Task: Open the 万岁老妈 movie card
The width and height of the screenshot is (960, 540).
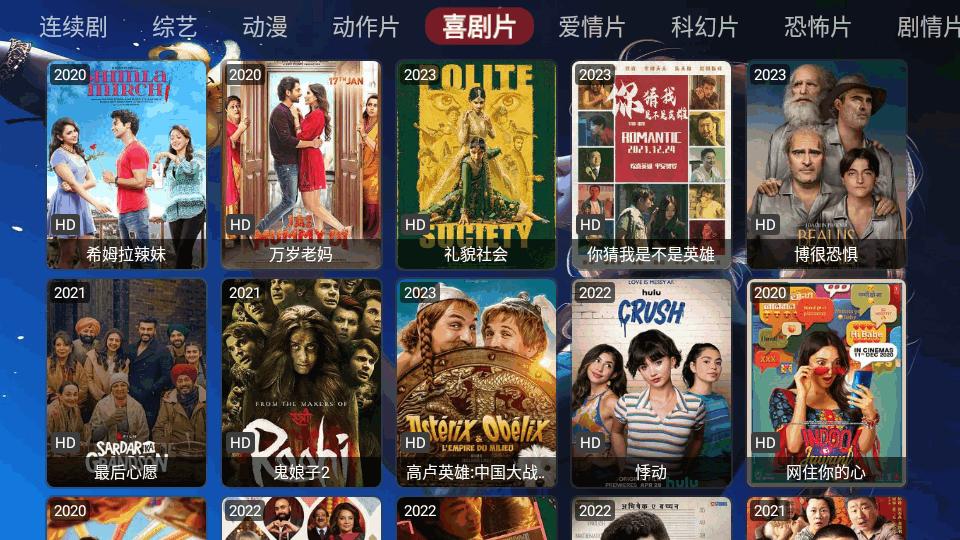Action: (301, 164)
